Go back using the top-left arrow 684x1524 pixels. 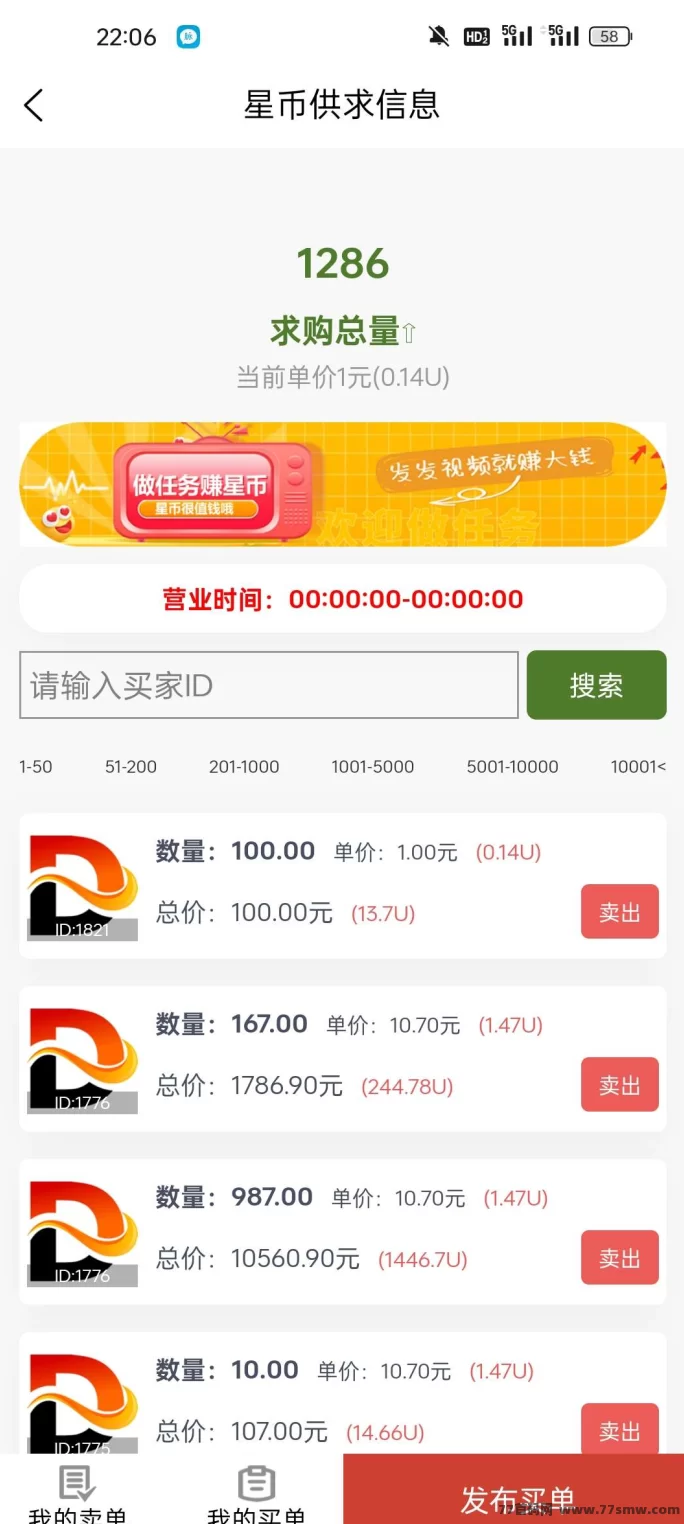(x=34, y=105)
